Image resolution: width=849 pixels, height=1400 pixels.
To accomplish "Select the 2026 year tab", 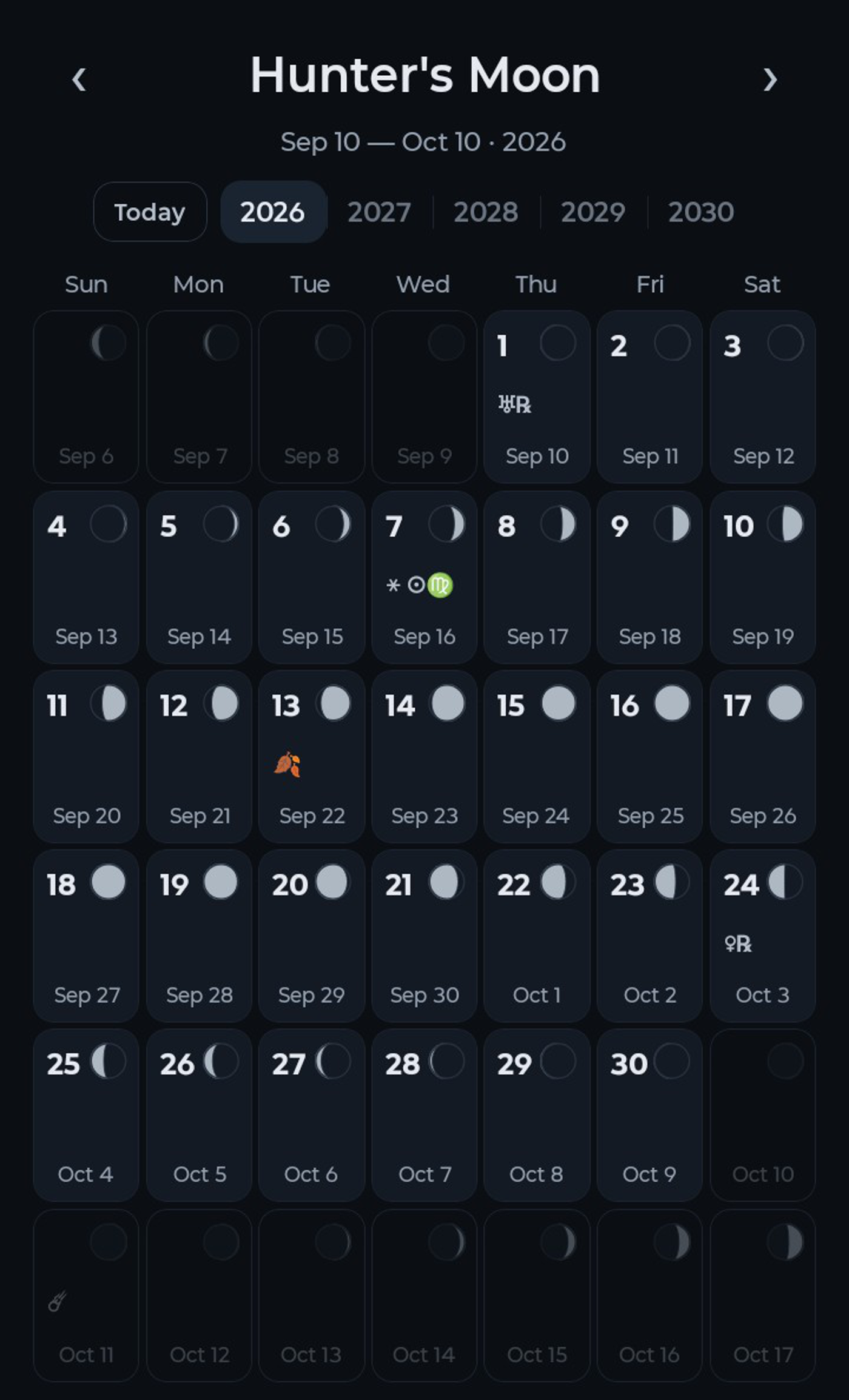I will [273, 212].
